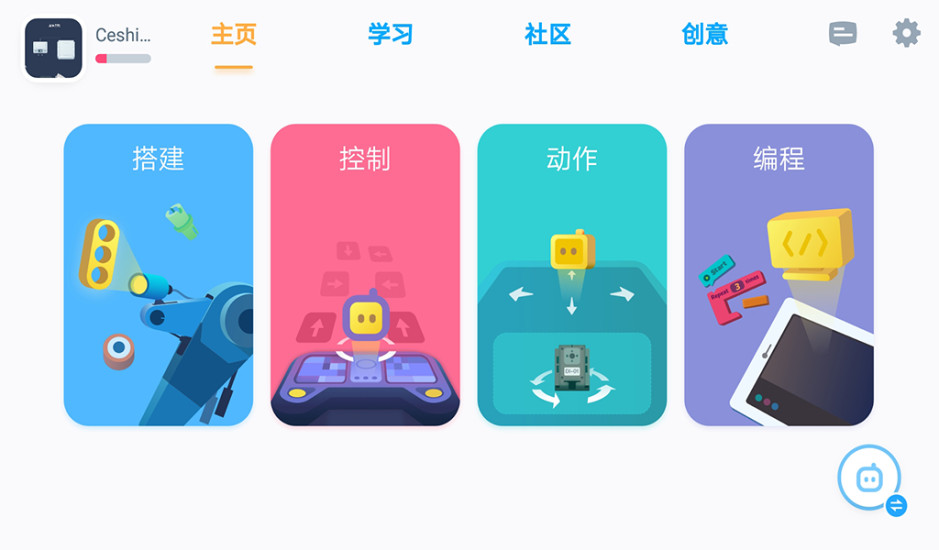Switch to the 学习 tab
Viewport: 939px width, 550px height.
point(390,34)
